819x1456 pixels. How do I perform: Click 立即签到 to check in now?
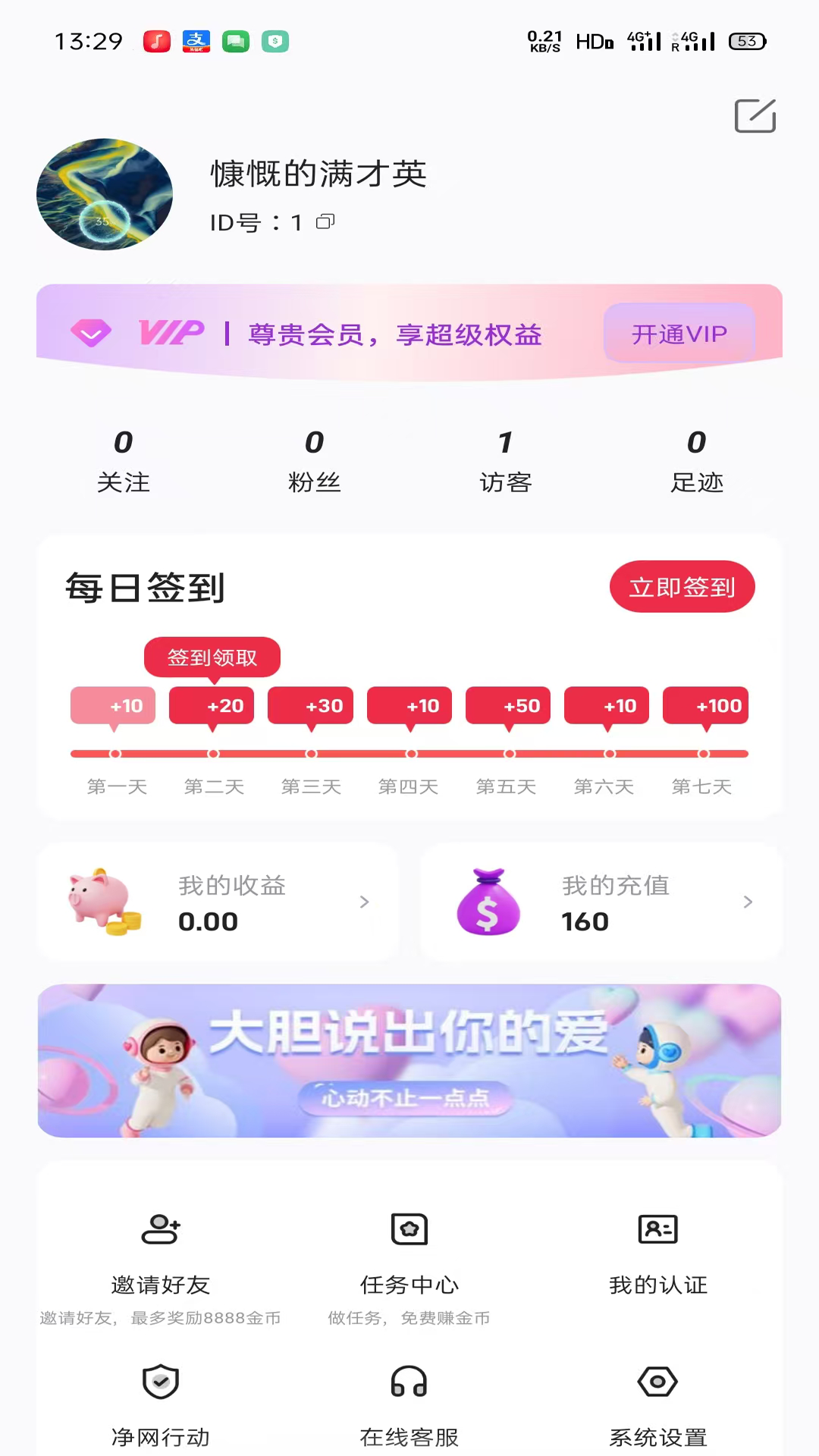(681, 586)
